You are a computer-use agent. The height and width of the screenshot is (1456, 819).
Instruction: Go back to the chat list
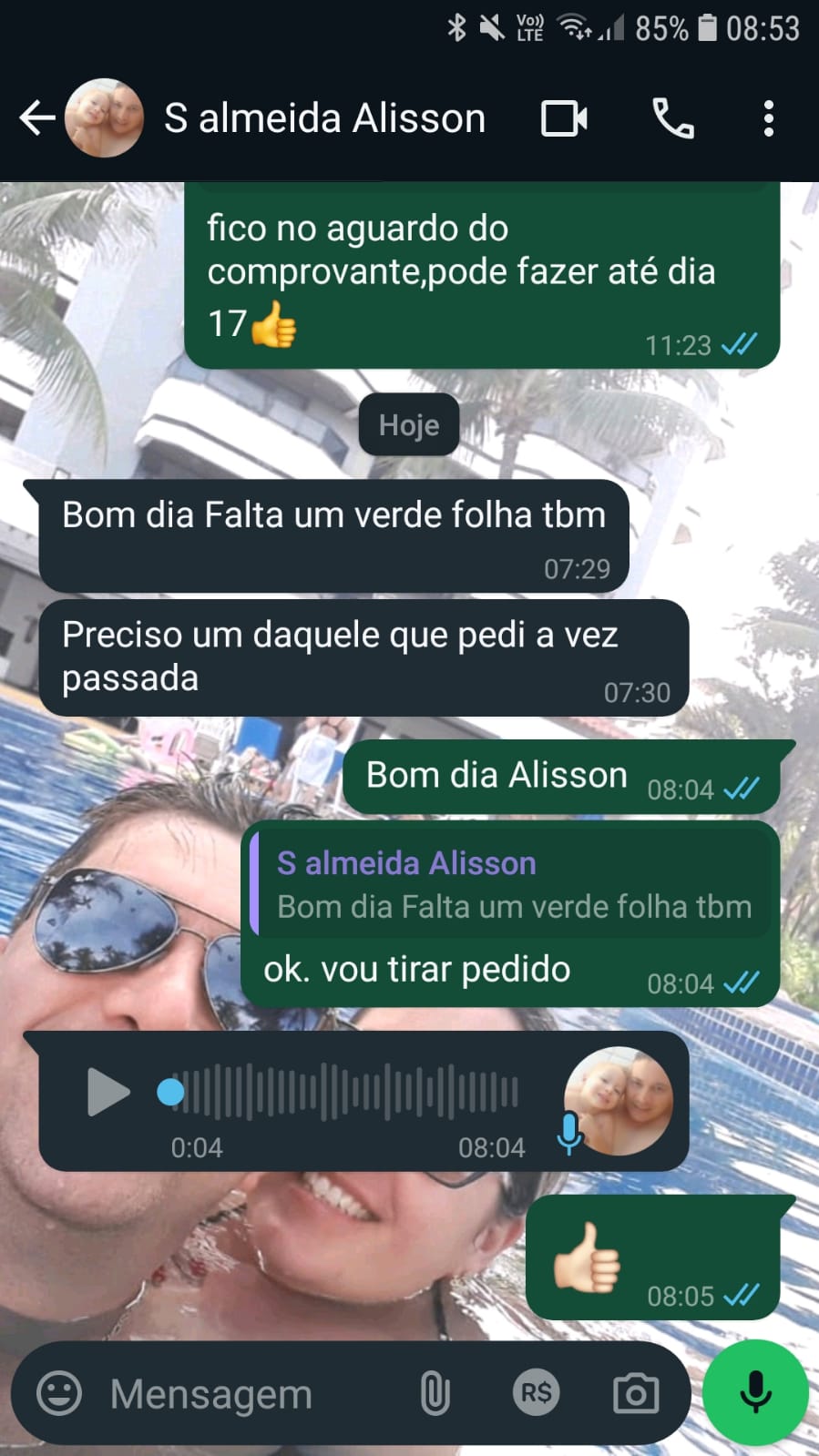tap(36, 118)
